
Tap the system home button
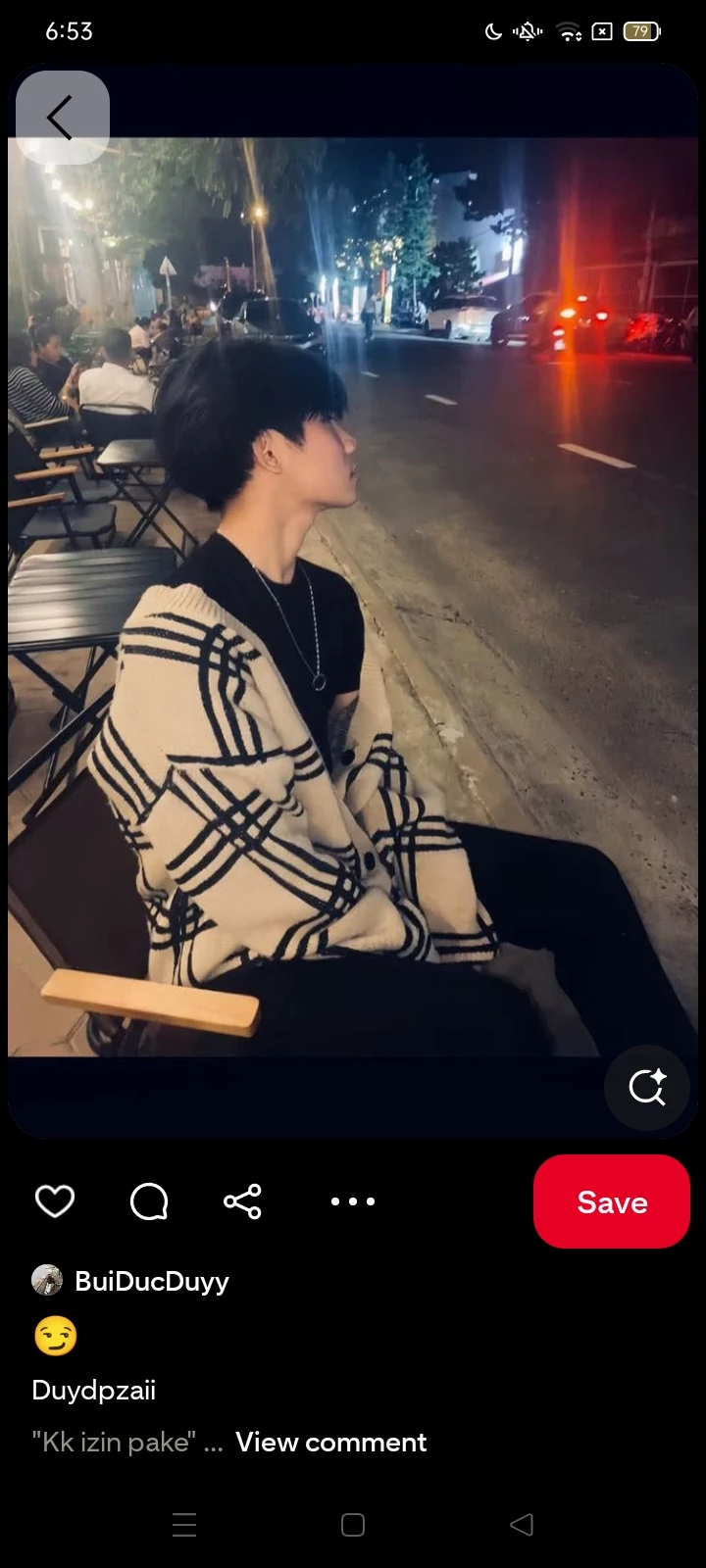click(x=353, y=1525)
